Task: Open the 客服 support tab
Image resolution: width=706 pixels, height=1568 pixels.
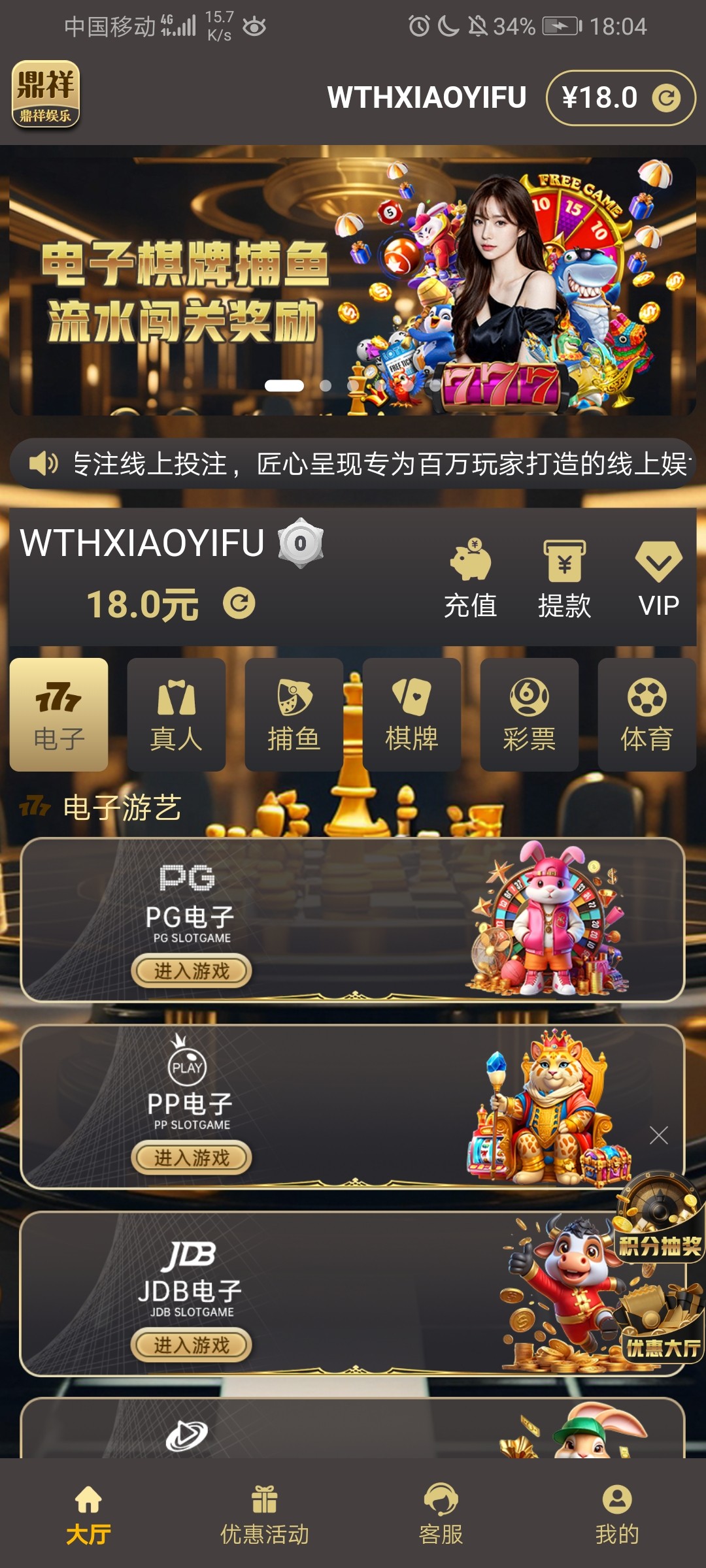Action: [x=441, y=1514]
